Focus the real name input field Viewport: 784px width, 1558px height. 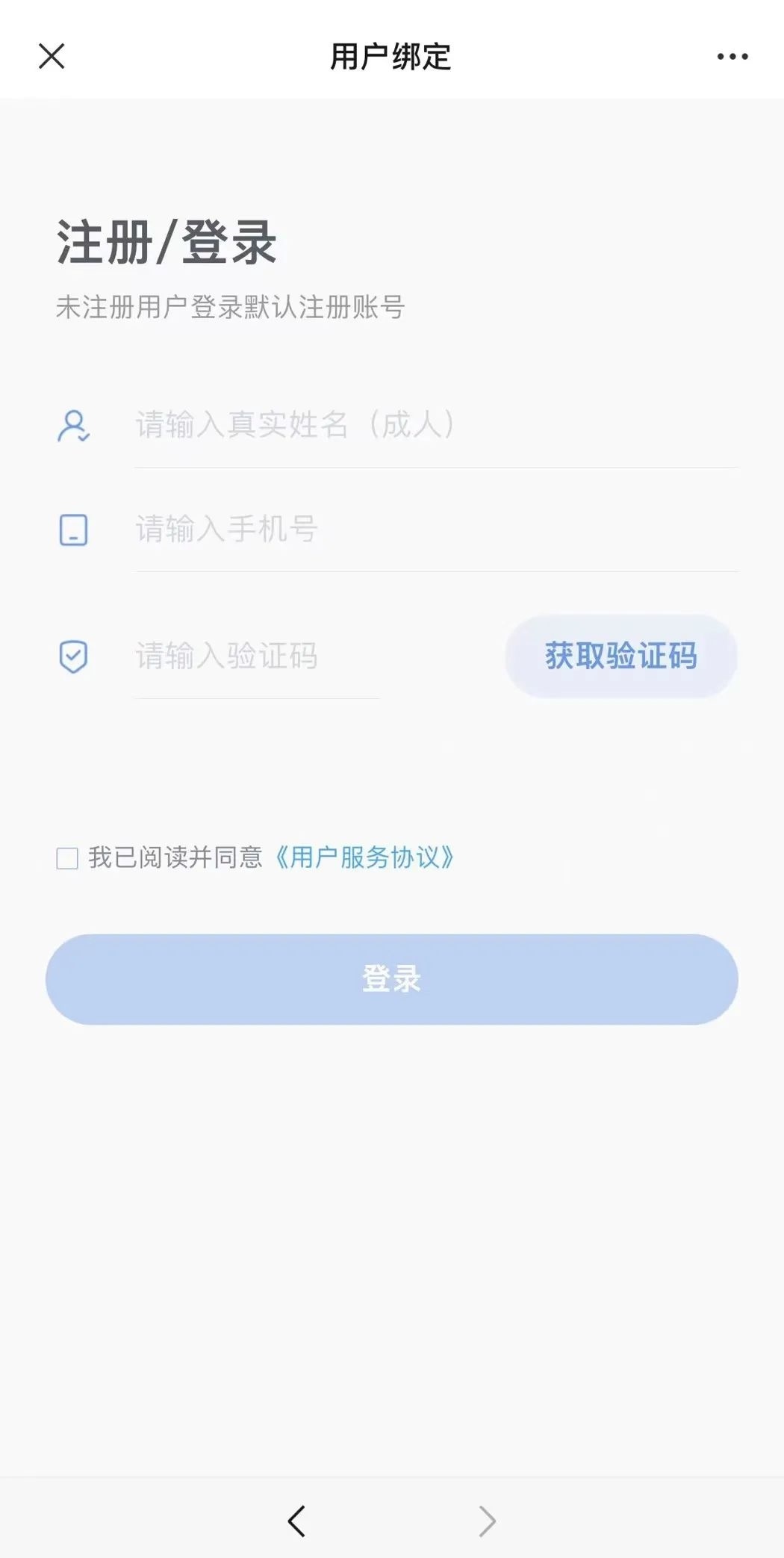437,424
